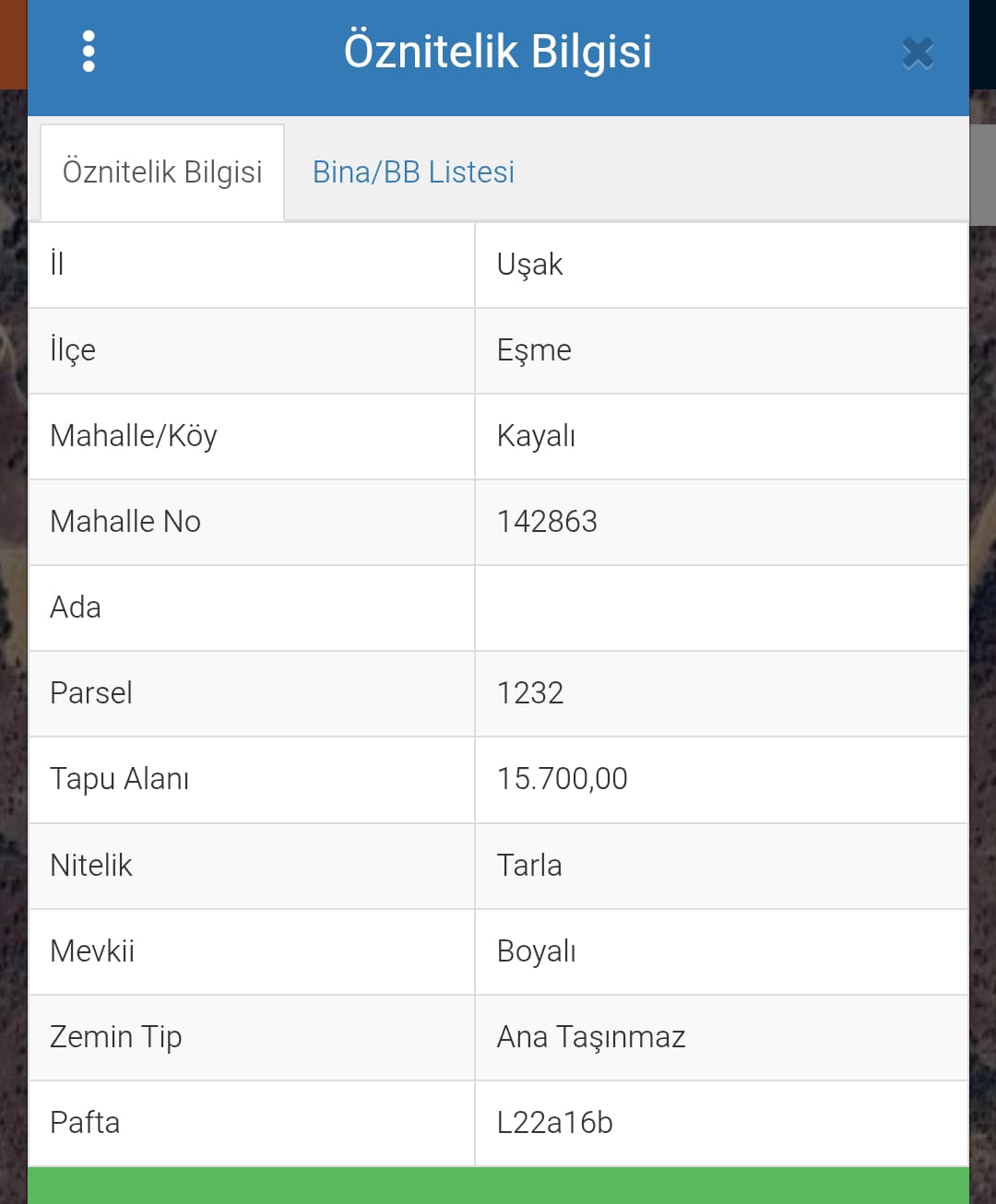
Task: Switch to the Bina/BB Listesi tab
Action: click(x=413, y=172)
